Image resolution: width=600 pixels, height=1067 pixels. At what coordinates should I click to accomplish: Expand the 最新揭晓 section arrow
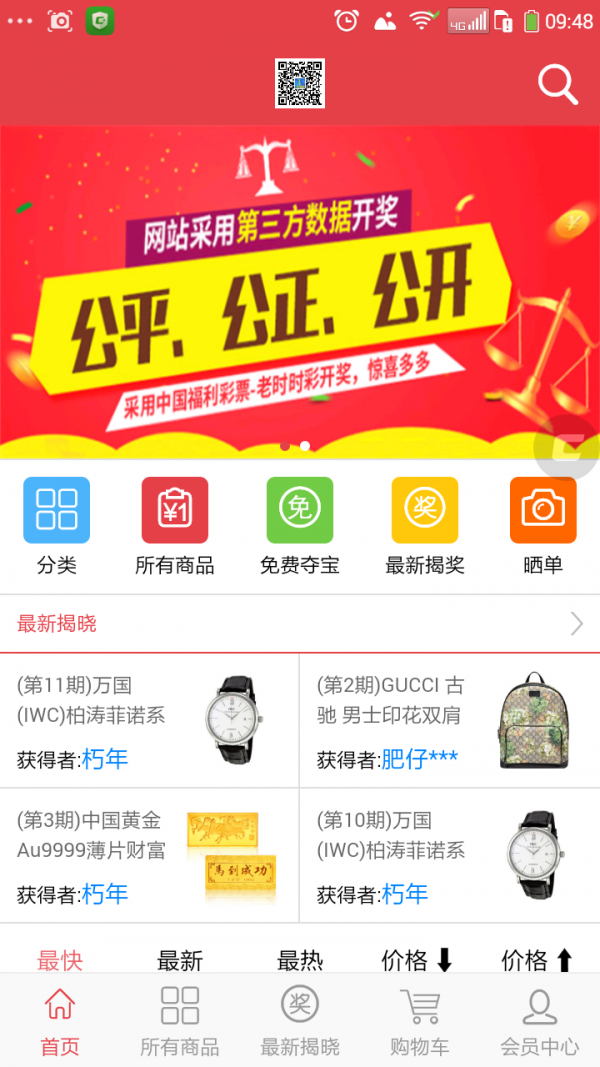[576, 623]
